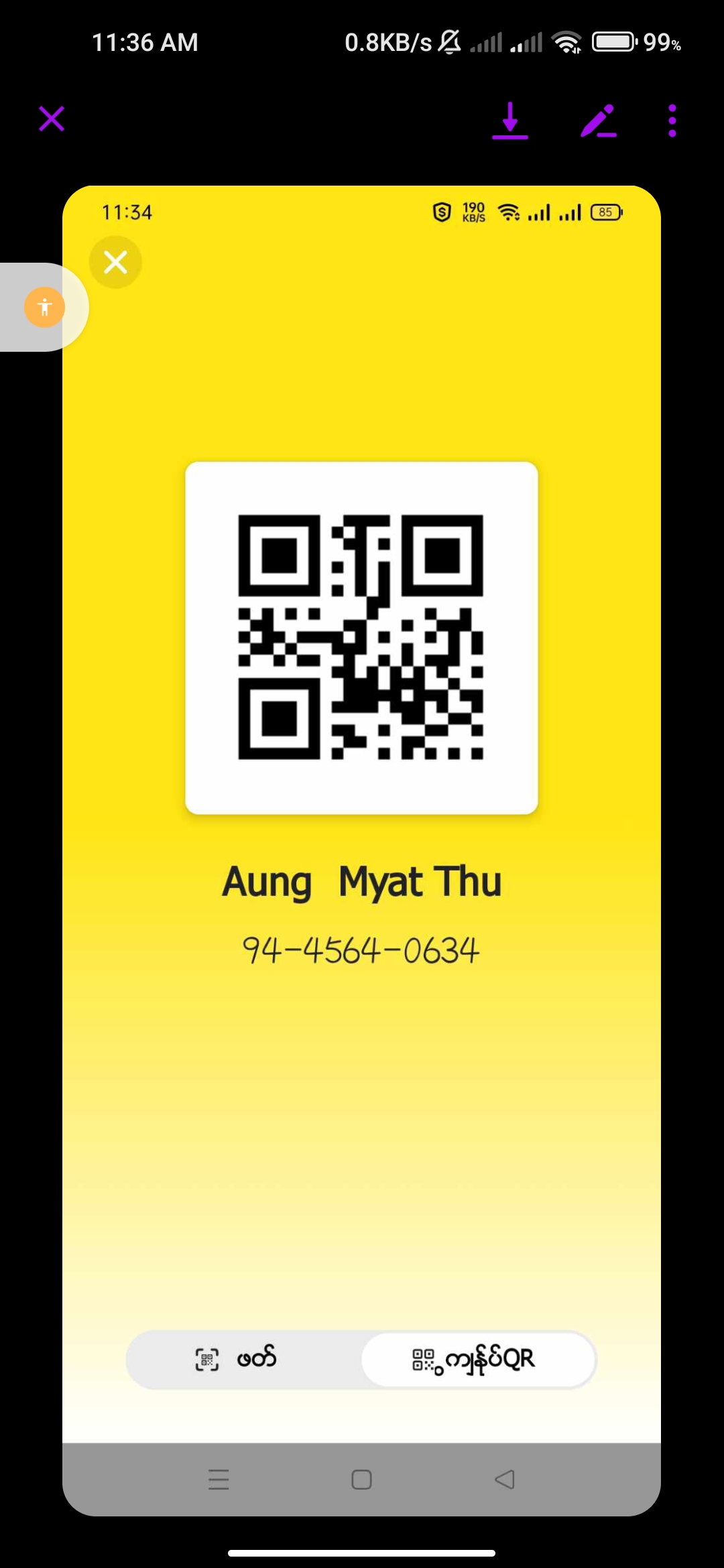Screen dimensions: 724x1568
Task: Download this image
Action: click(x=510, y=121)
